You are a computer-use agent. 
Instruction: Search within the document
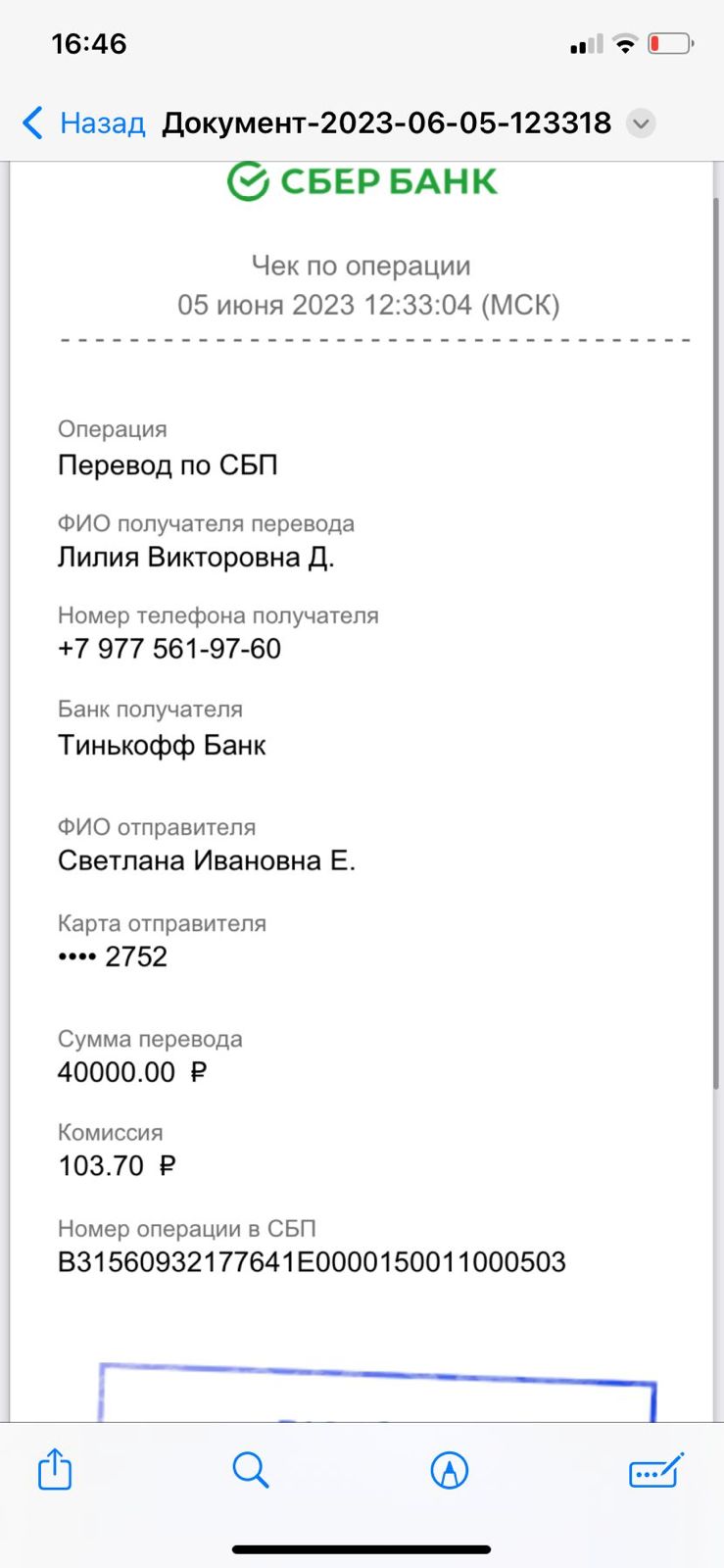tap(251, 1469)
